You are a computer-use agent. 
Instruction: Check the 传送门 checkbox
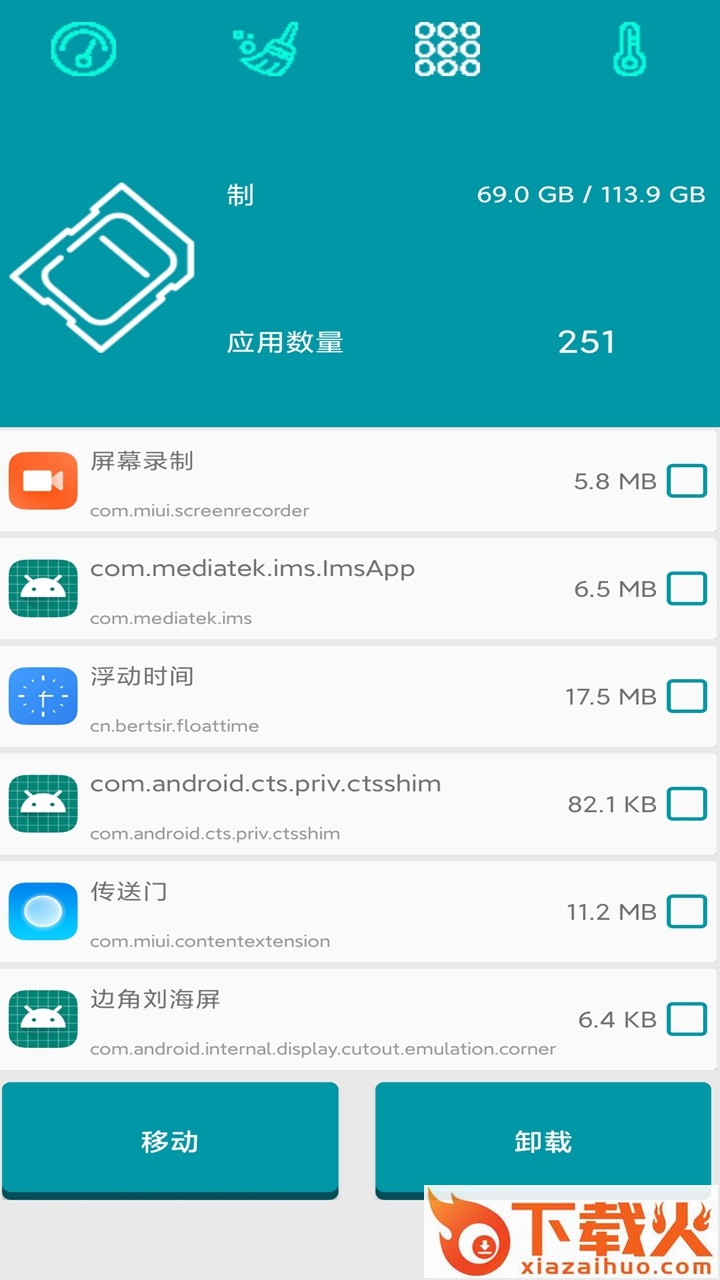pyautogui.click(x=687, y=911)
